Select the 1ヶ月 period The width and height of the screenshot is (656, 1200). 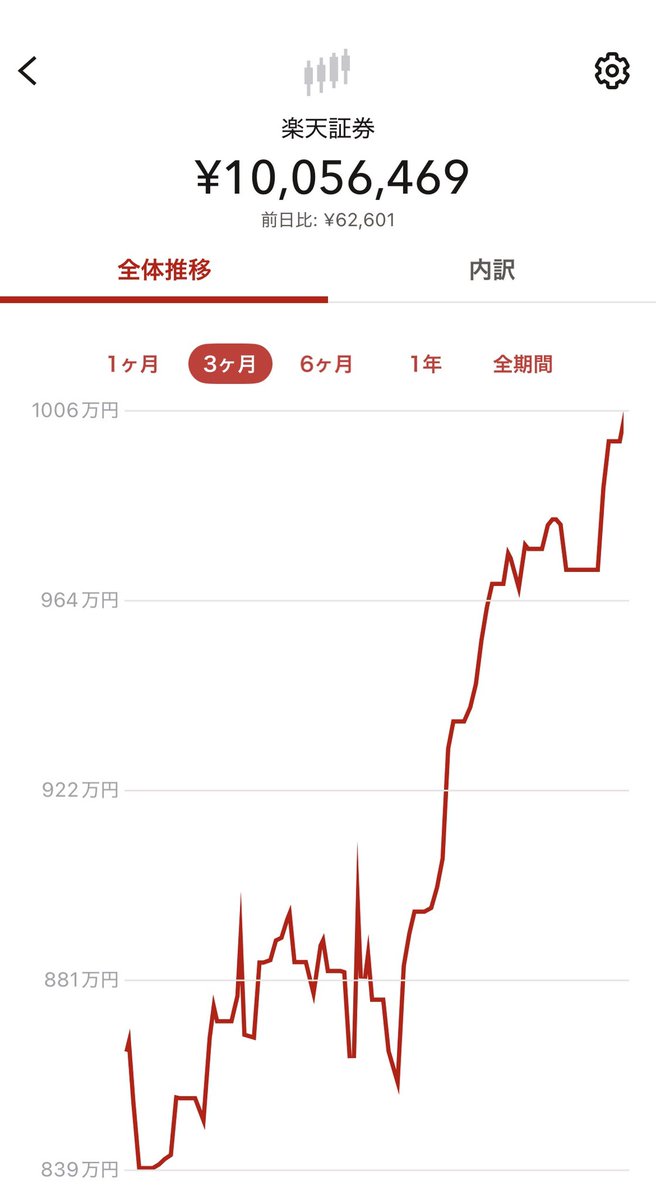133,364
